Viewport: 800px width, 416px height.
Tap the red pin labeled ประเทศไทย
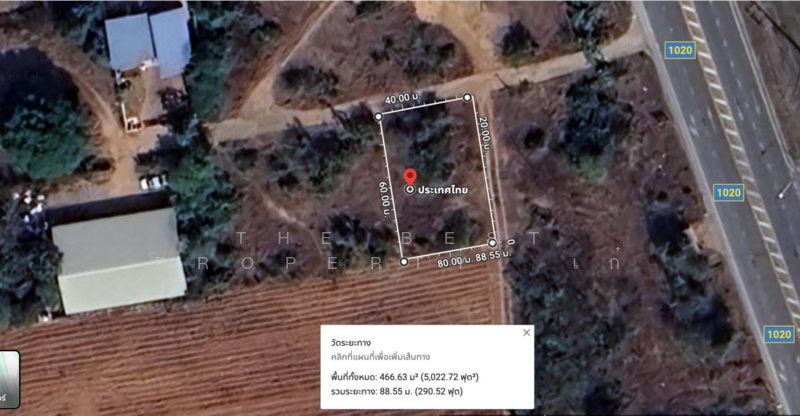click(410, 178)
